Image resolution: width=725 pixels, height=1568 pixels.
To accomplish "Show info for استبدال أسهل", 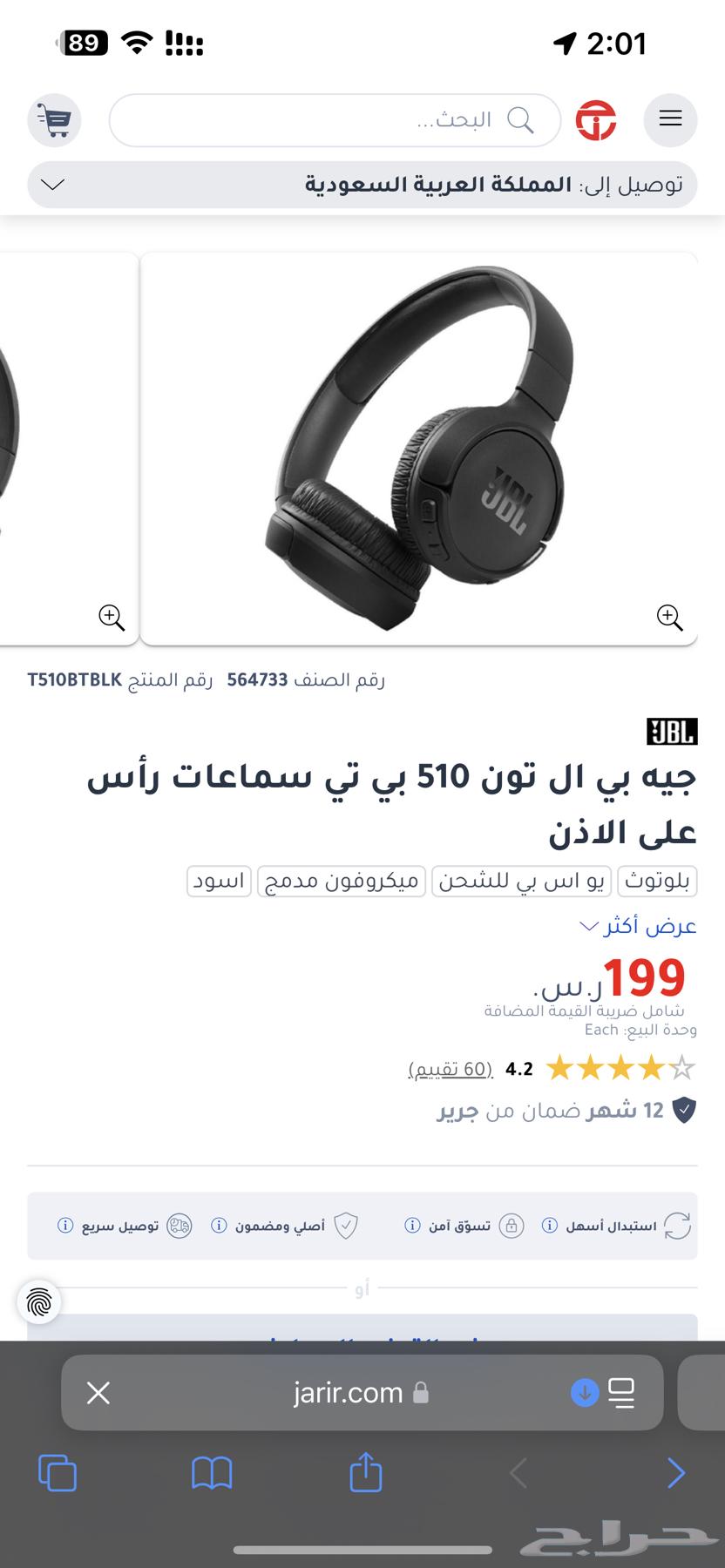I will click(x=550, y=1226).
